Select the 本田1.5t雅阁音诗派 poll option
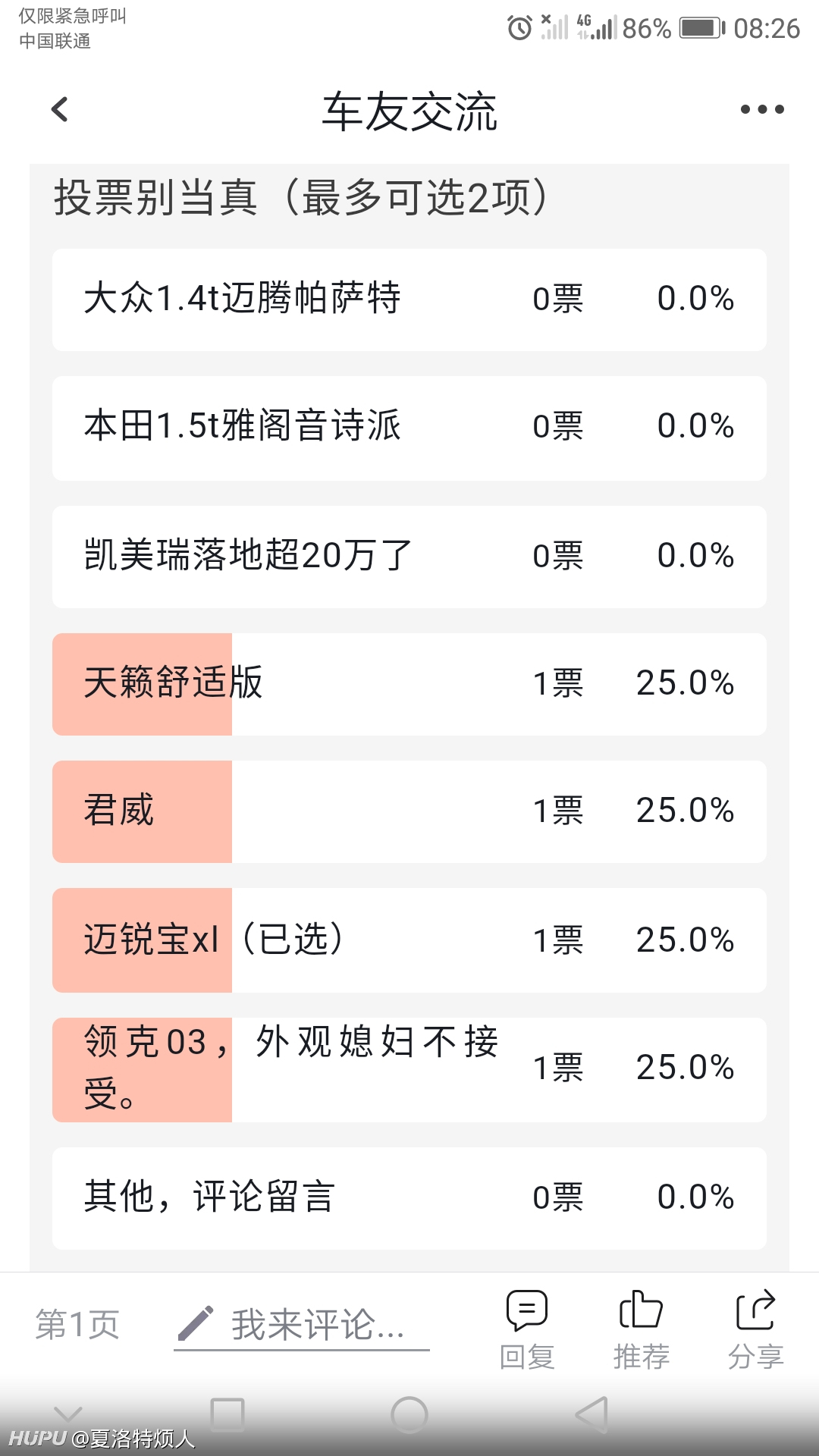This screenshot has width=819, height=1456. tap(409, 428)
